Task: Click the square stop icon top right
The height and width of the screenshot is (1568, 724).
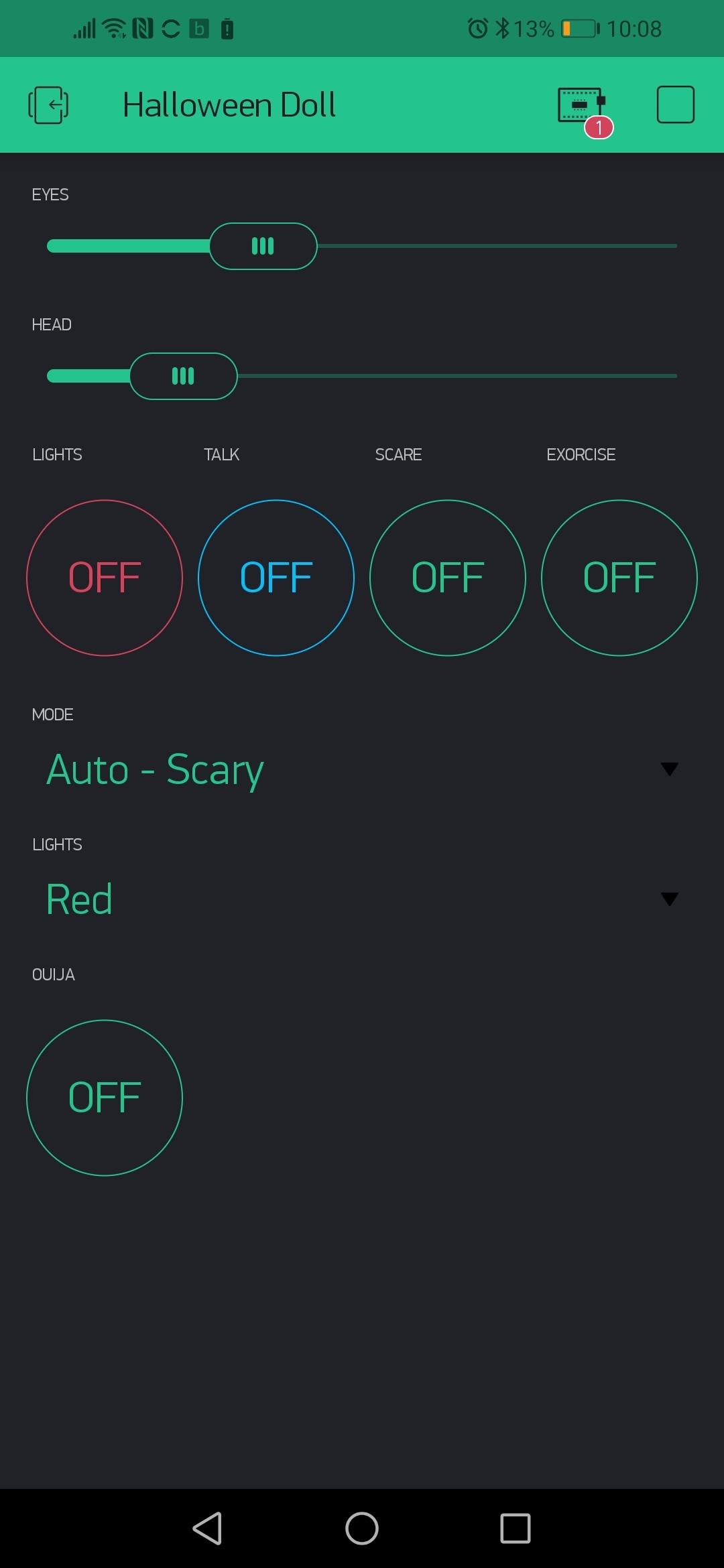Action: (676, 104)
